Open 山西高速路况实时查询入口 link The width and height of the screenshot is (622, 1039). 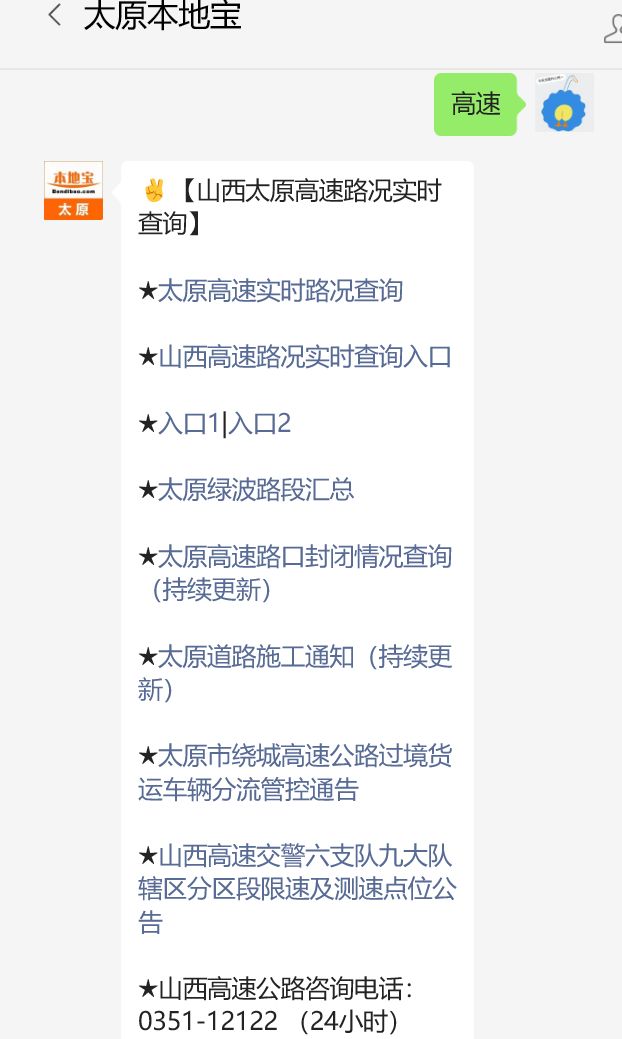[305, 357]
